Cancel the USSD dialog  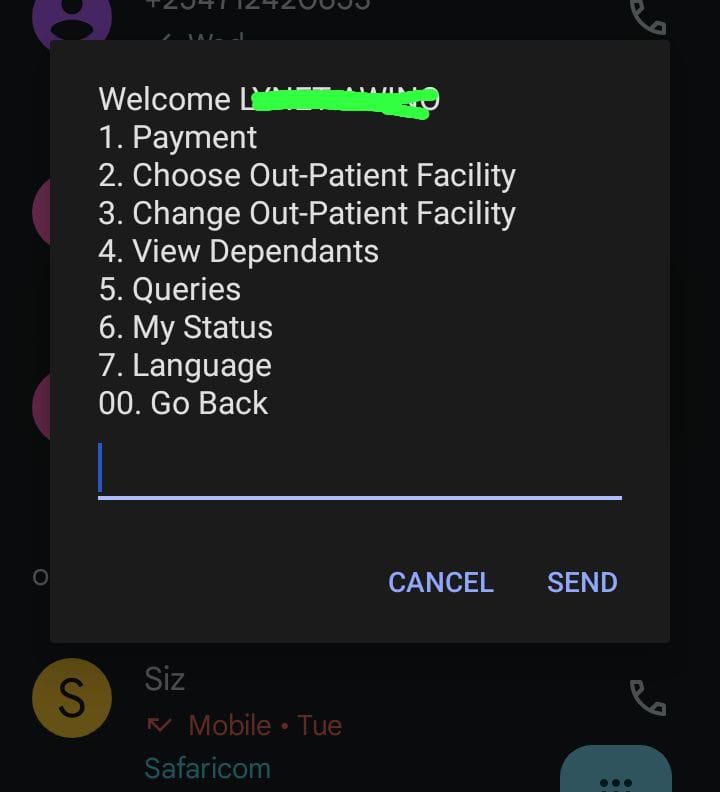pyautogui.click(x=440, y=582)
